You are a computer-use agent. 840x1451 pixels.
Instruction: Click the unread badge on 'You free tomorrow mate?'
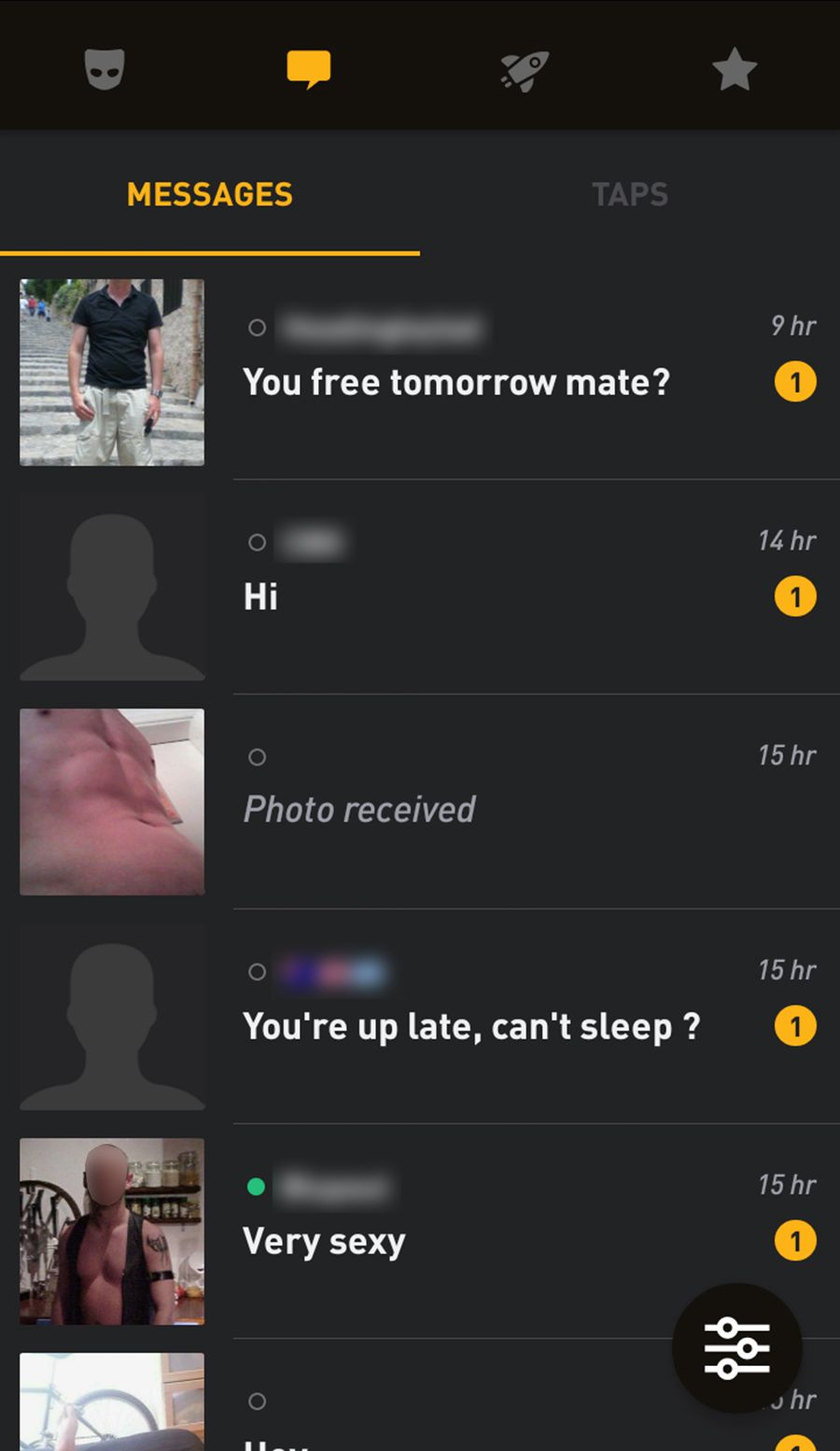pos(795,382)
